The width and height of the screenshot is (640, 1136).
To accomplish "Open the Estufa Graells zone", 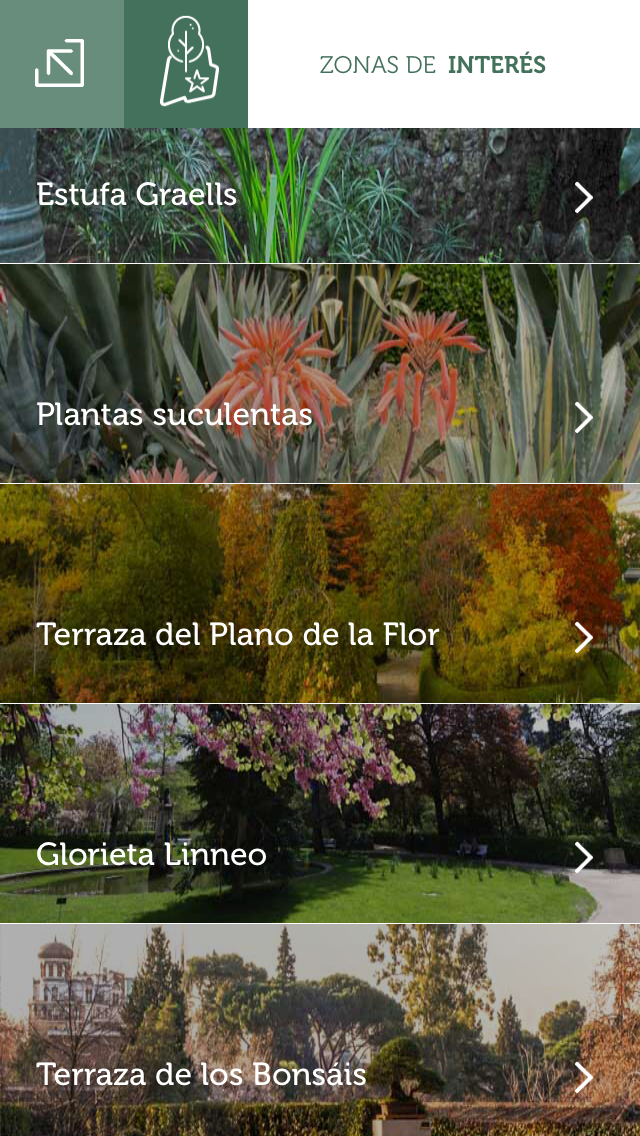I will click(x=320, y=196).
